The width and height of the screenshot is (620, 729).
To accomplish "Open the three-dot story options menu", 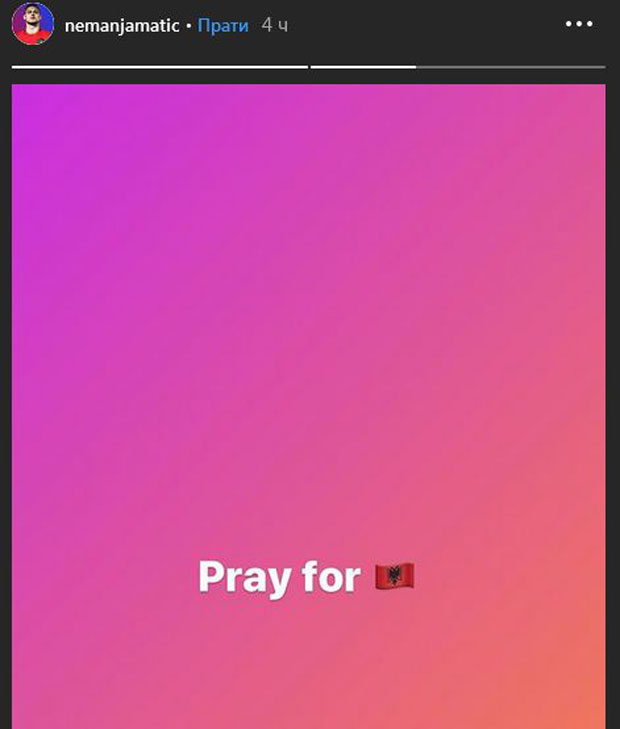I will pyautogui.click(x=579, y=25).
